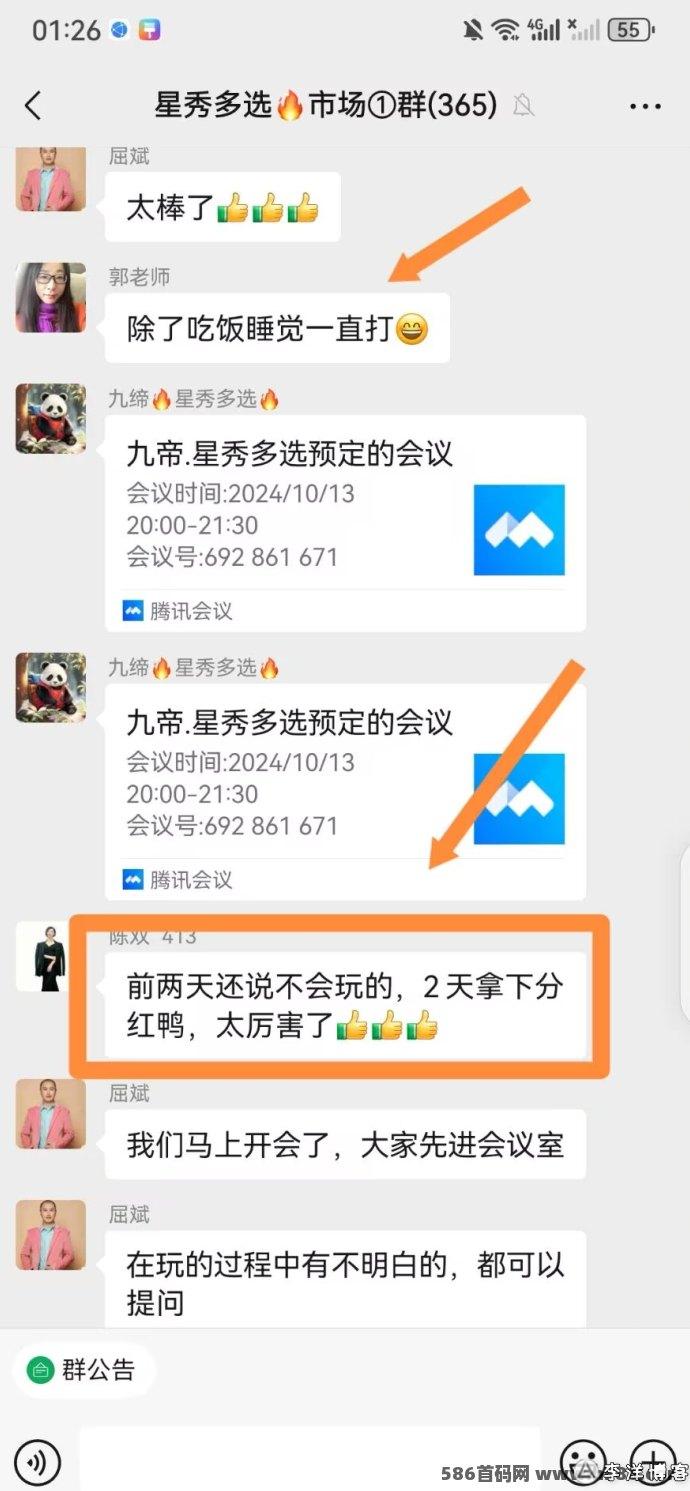Open the plus attachments menu

pos(653,1462)
